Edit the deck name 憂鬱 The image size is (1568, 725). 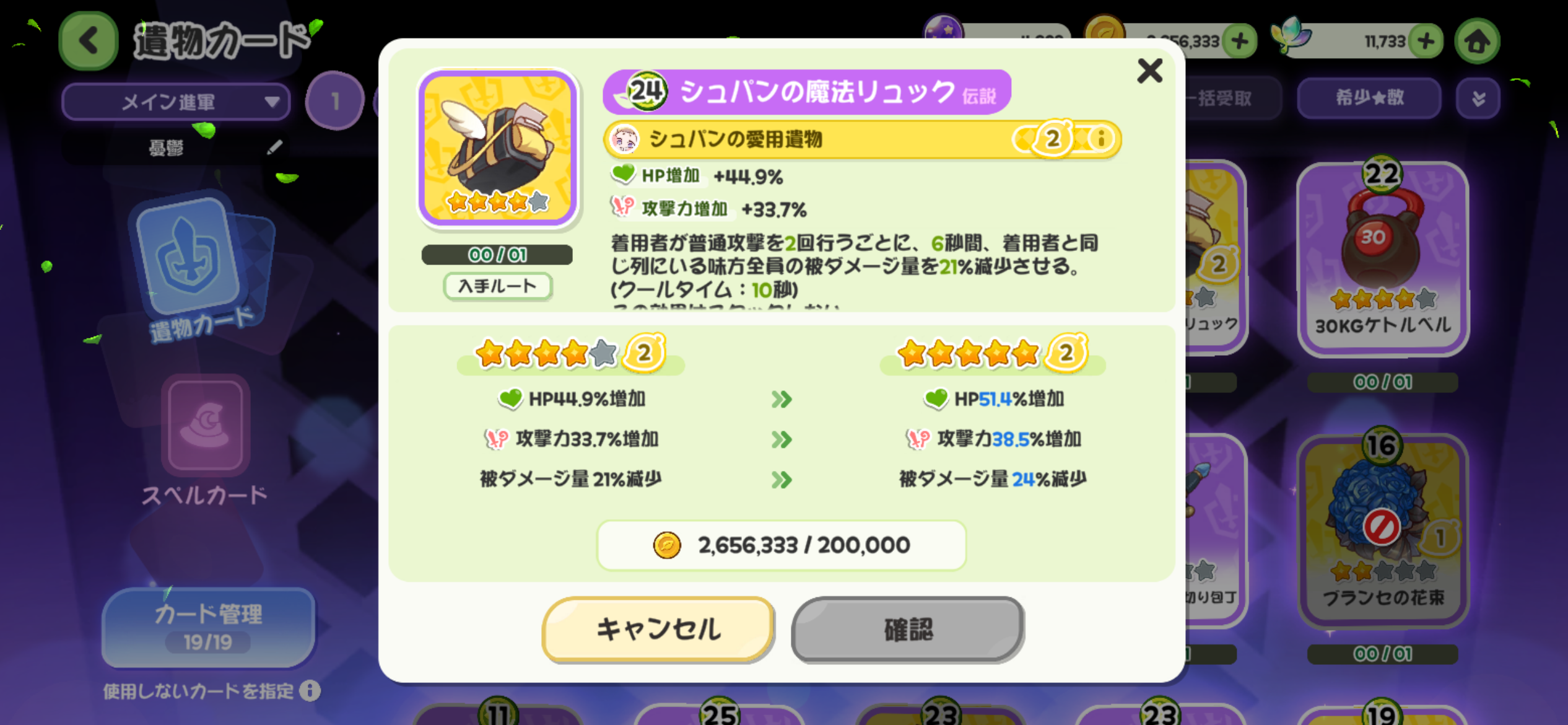[274, 147]
